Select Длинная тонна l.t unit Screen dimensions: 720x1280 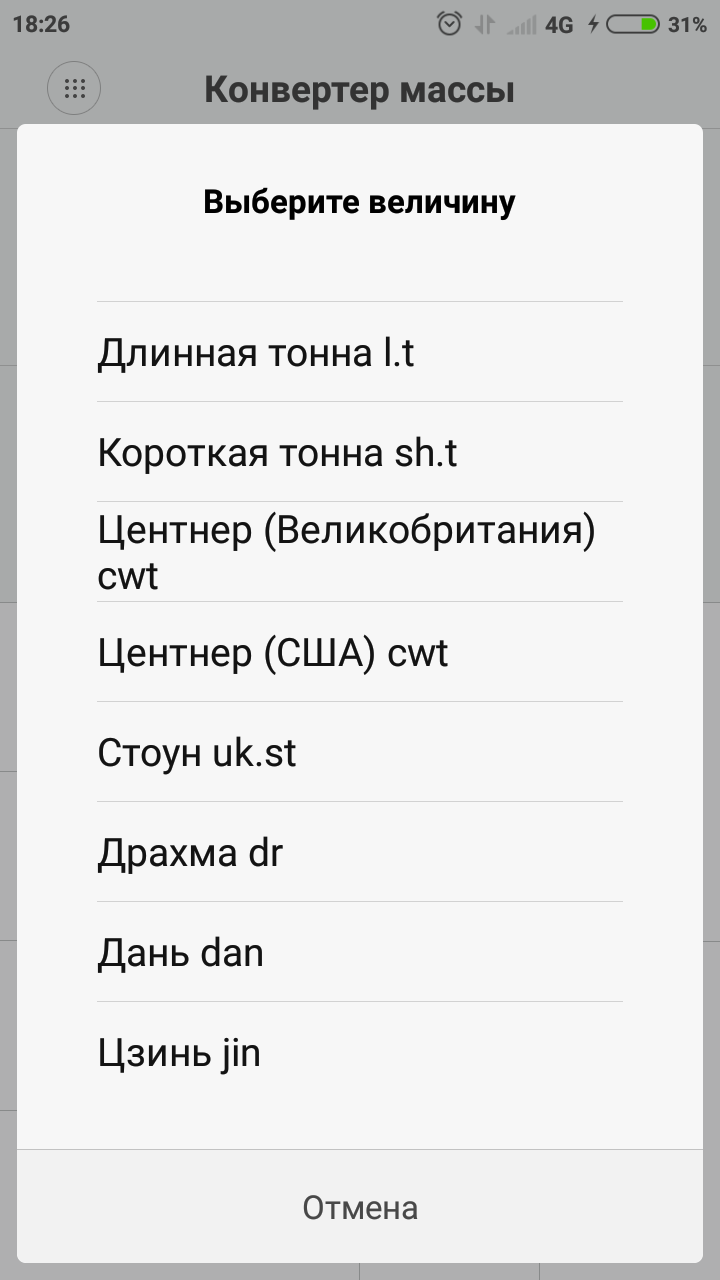coord(359,353)
